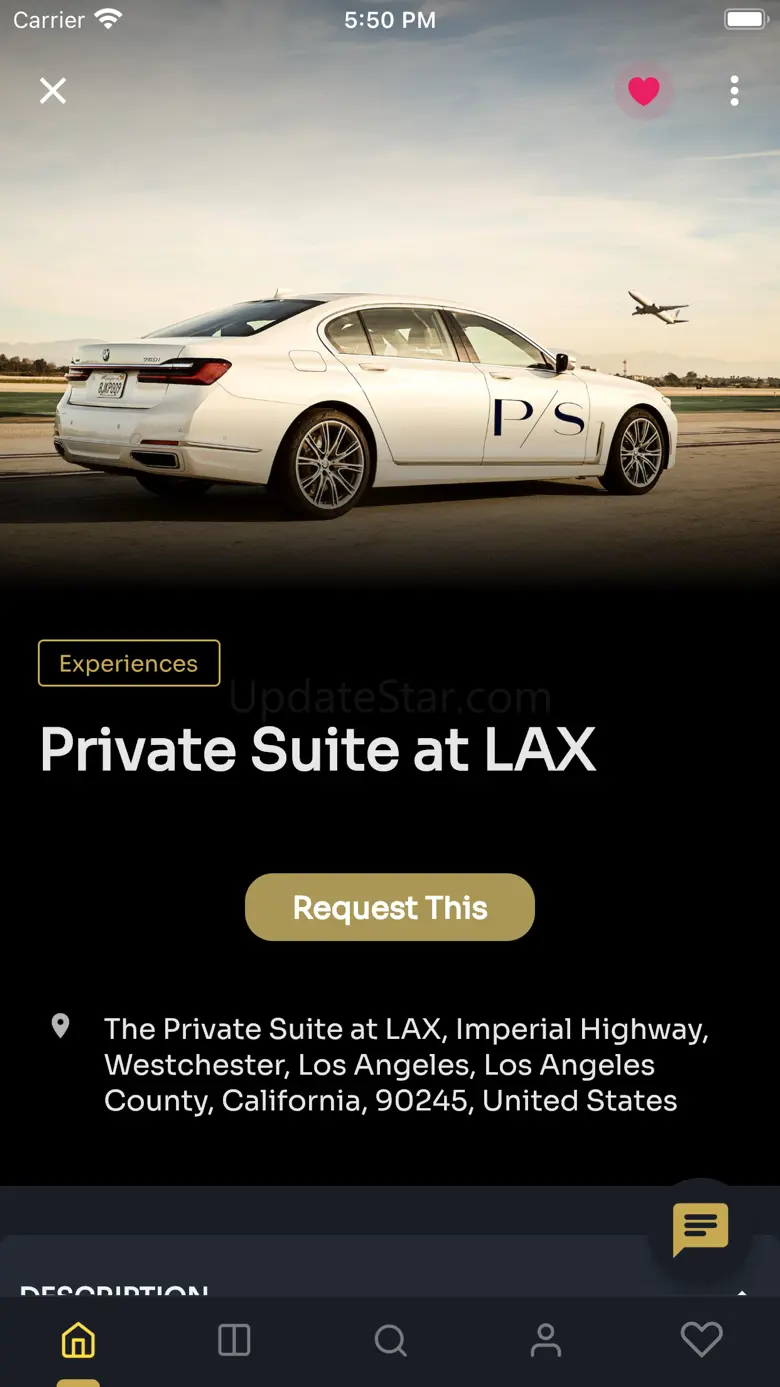The width and height of the screenshot is (780, 1387).
Task: Close the Private Suite at LAX page
Action: pos(53,91)
